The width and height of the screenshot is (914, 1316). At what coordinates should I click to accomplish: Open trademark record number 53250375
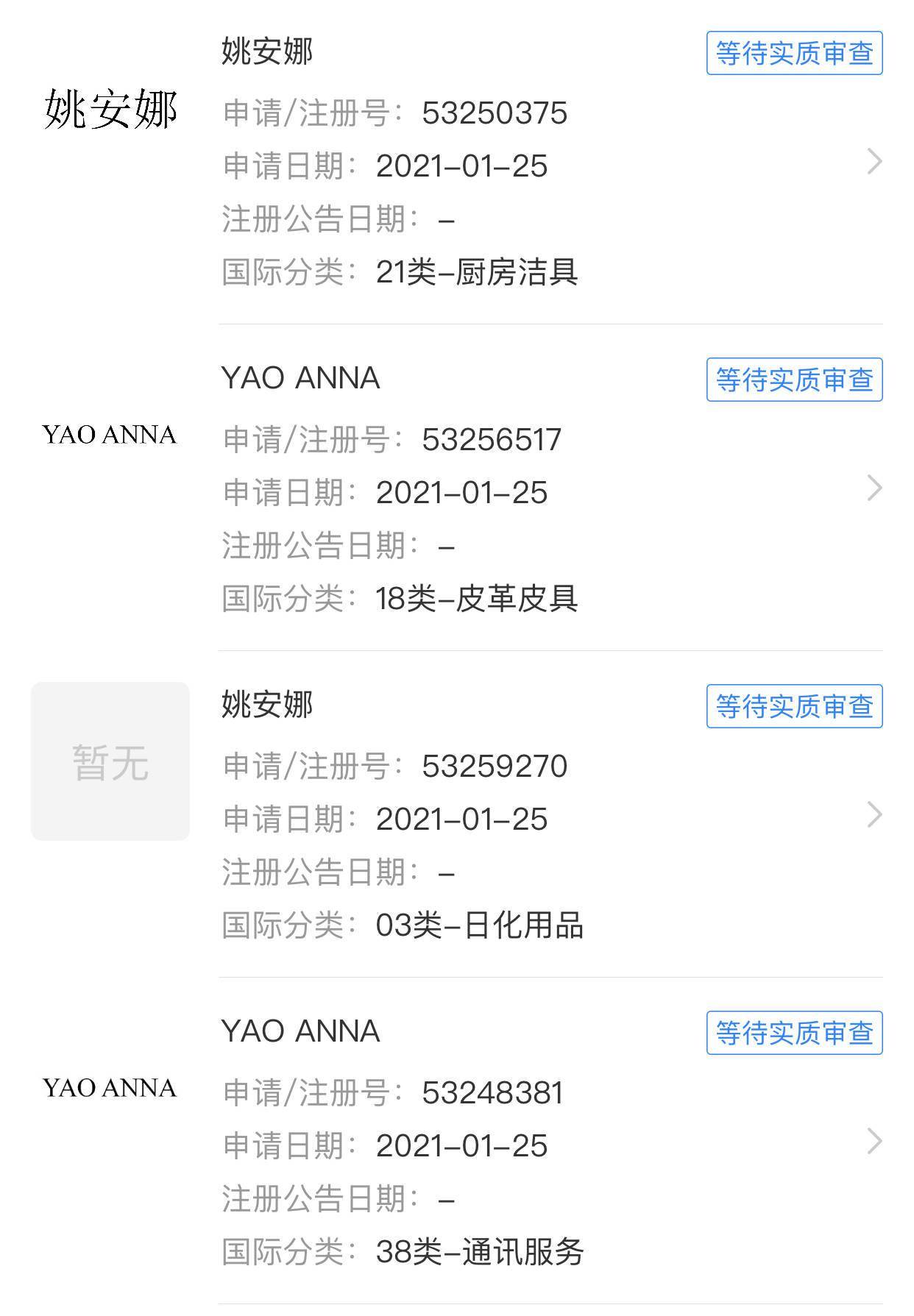(x=874, y=162)
